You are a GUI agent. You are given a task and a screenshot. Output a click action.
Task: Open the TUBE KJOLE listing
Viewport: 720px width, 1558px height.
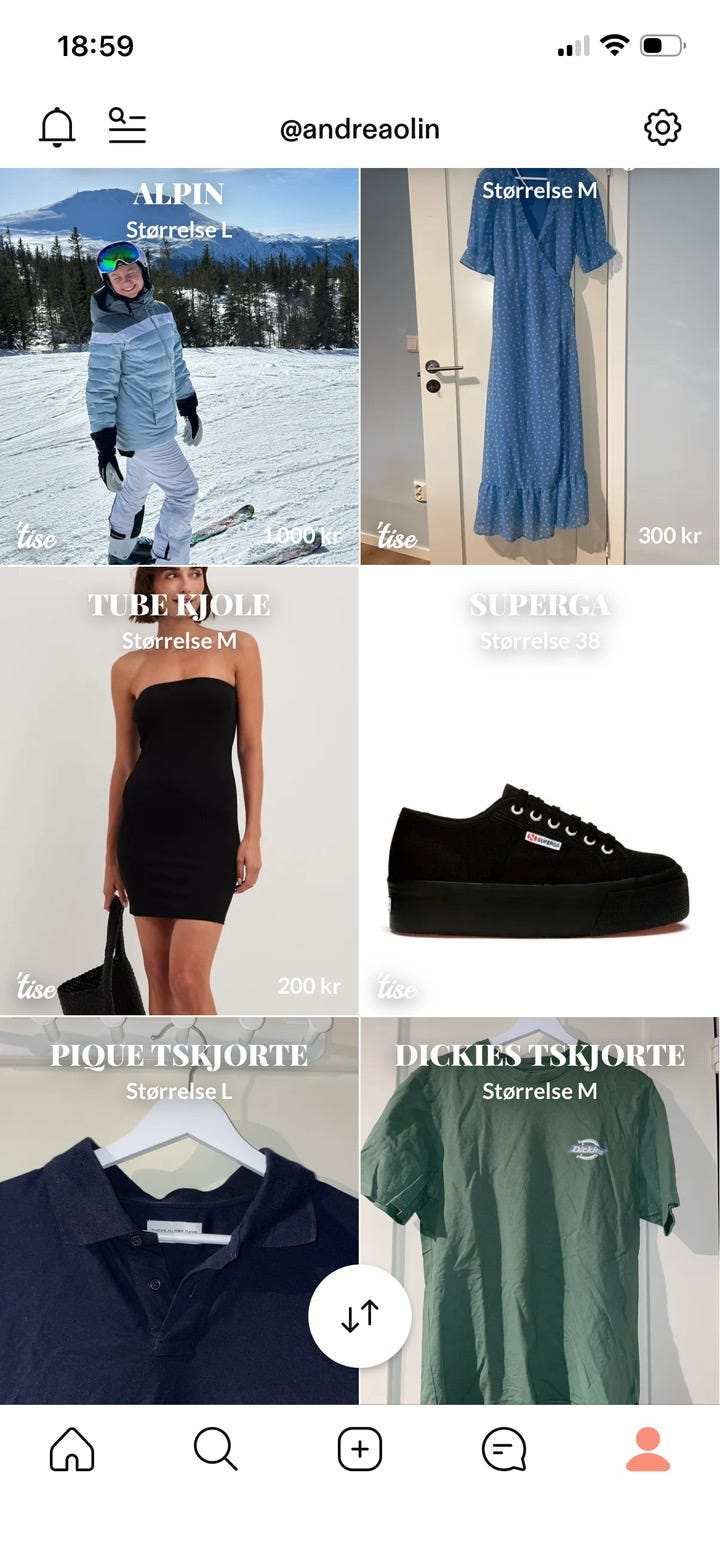click(180, 790)
